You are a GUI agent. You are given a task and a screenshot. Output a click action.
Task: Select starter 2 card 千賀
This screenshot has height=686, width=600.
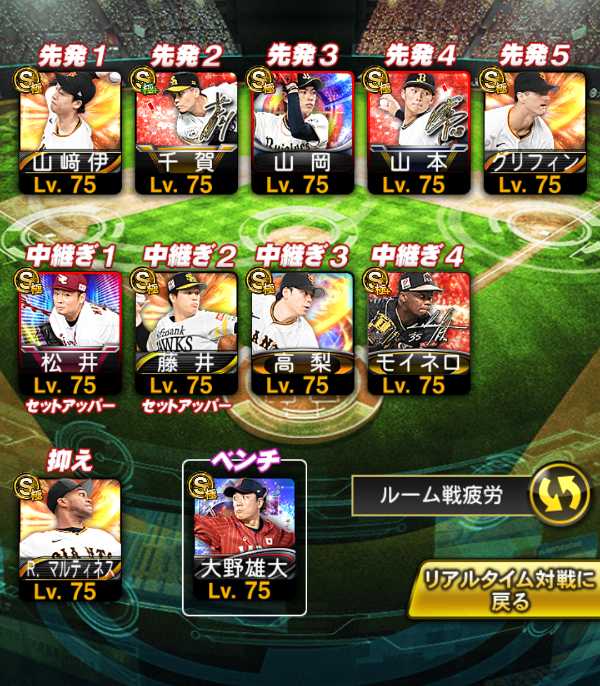point(186,130)
